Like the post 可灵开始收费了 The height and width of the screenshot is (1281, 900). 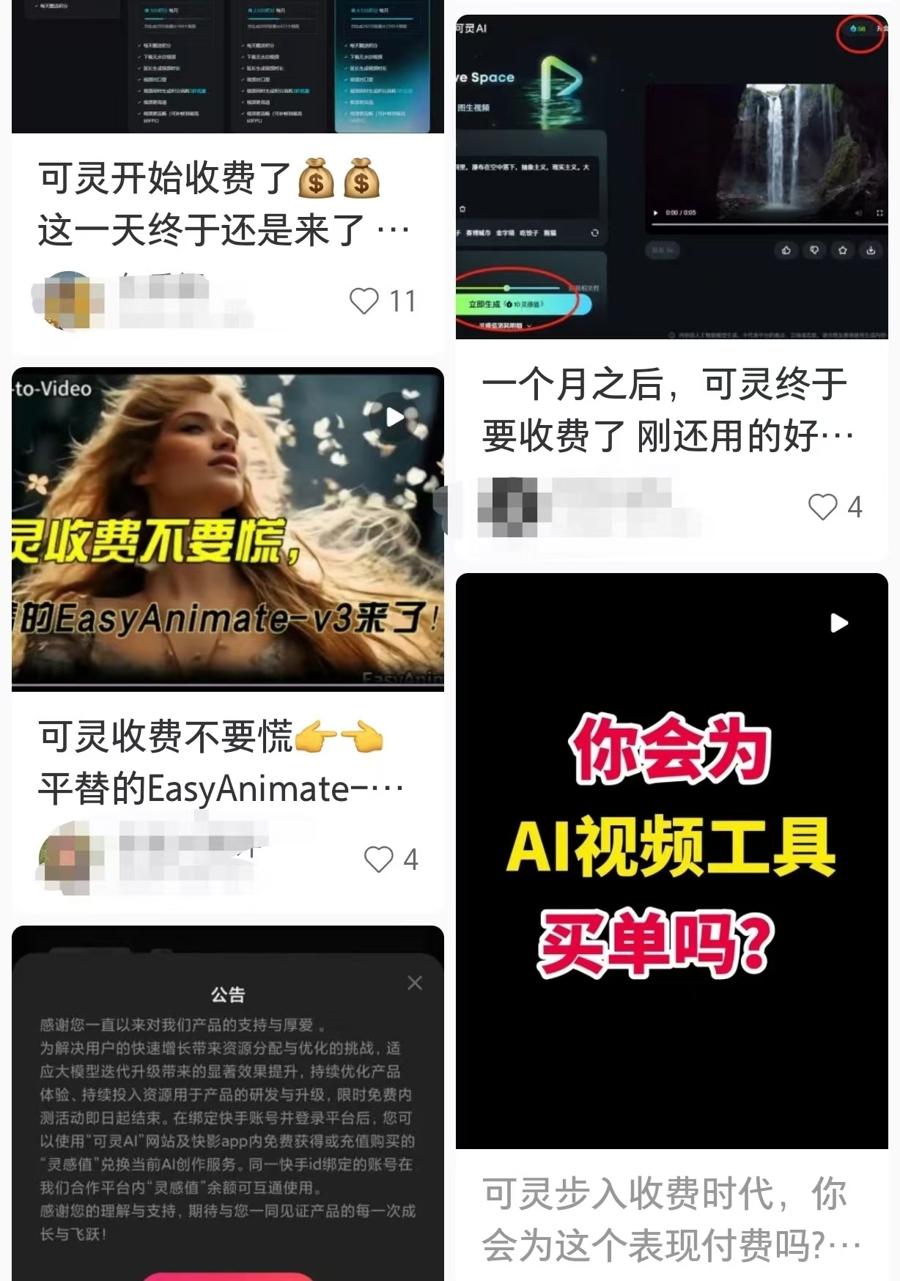(365, 301)
